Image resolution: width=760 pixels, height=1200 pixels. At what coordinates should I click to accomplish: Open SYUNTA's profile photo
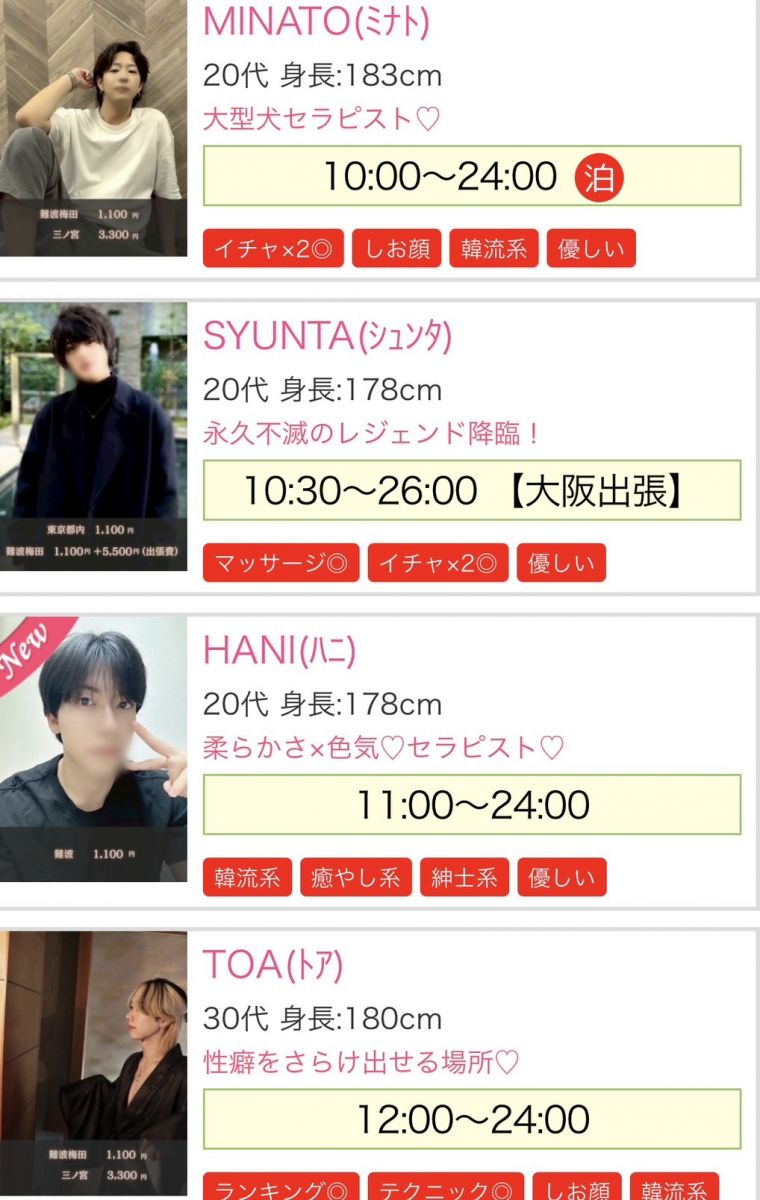click(93, 436)
